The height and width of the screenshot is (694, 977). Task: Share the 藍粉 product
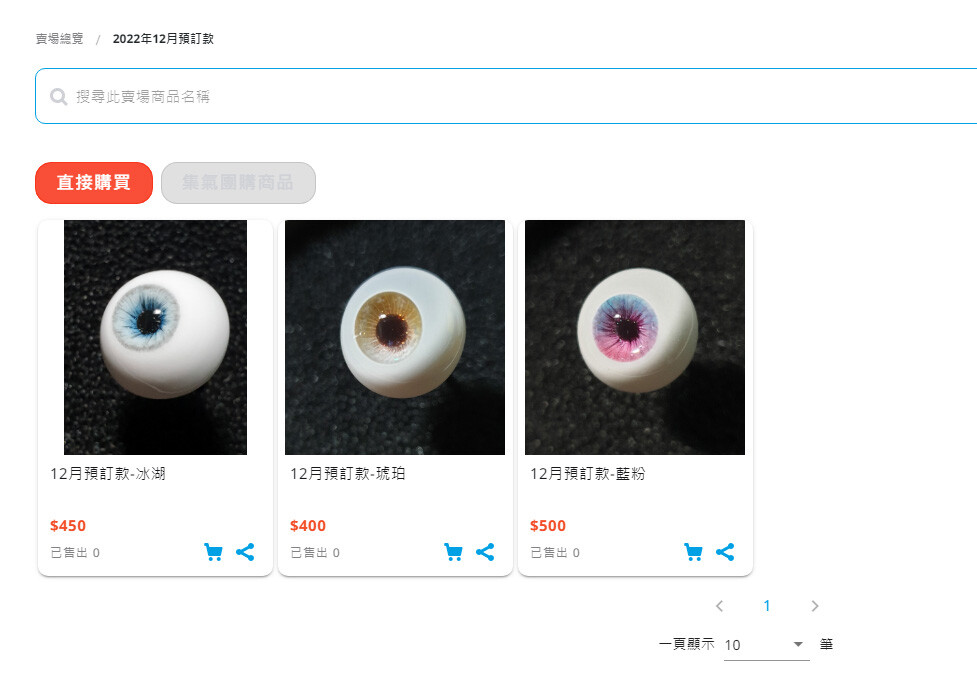click(x=725, y=552)
